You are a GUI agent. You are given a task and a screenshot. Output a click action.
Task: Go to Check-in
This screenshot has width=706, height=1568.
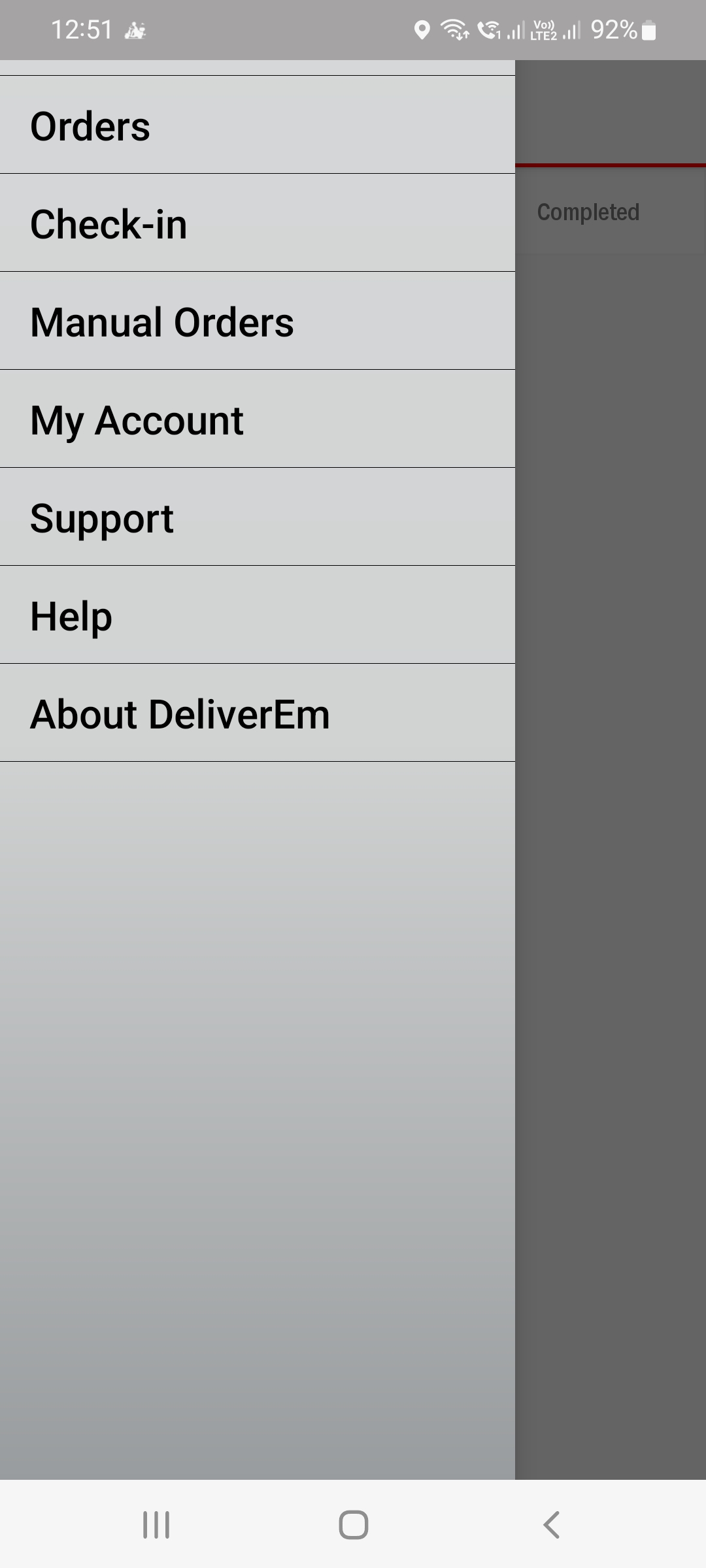pos(258,223)
